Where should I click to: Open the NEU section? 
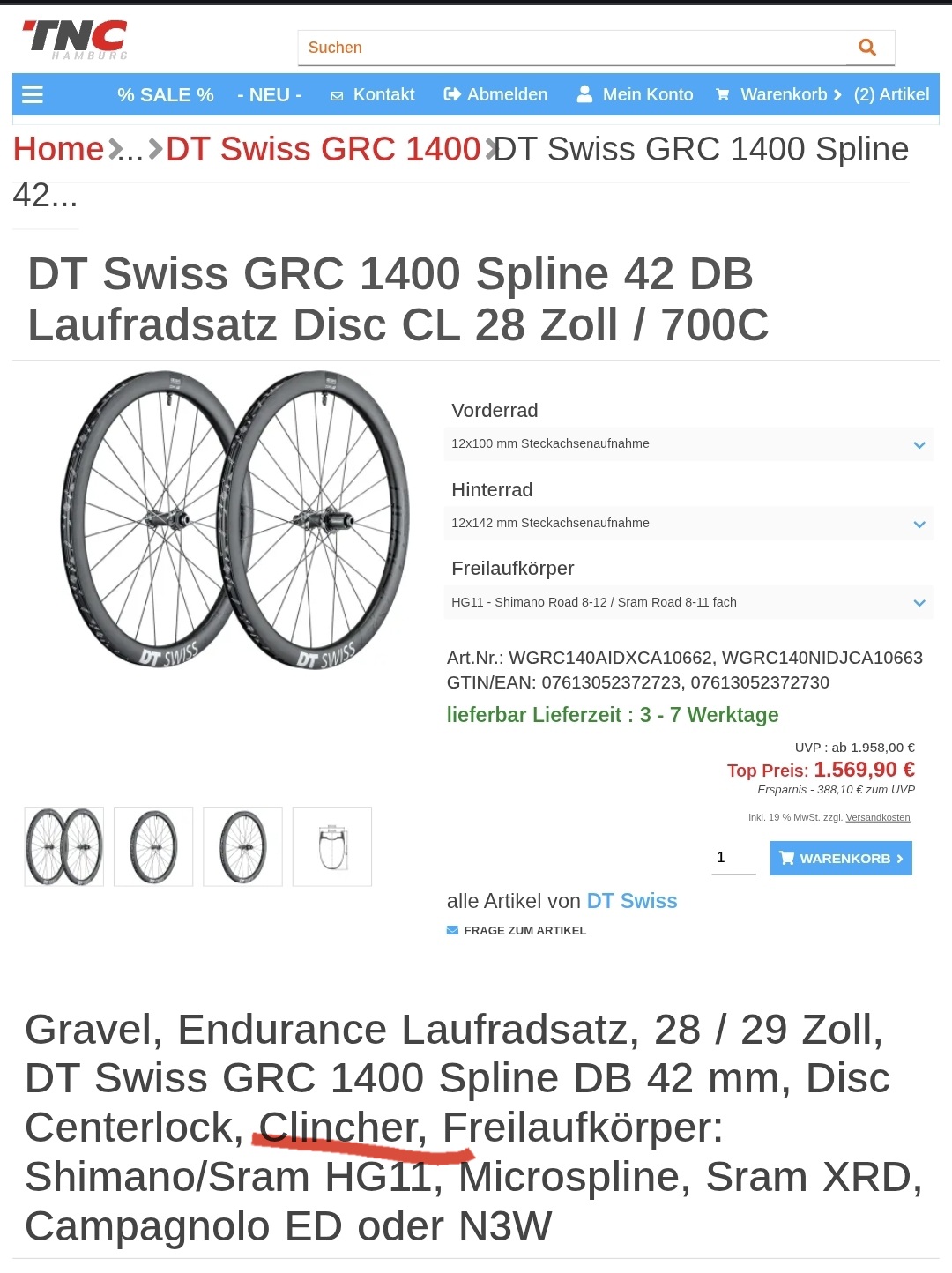click(270, 94)
